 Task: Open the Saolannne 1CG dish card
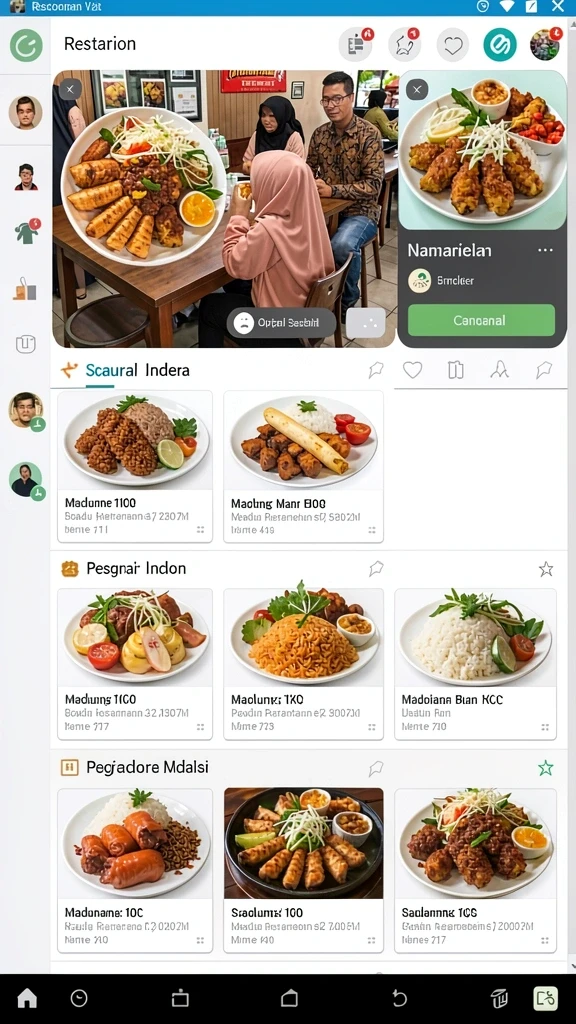point(475,870)
